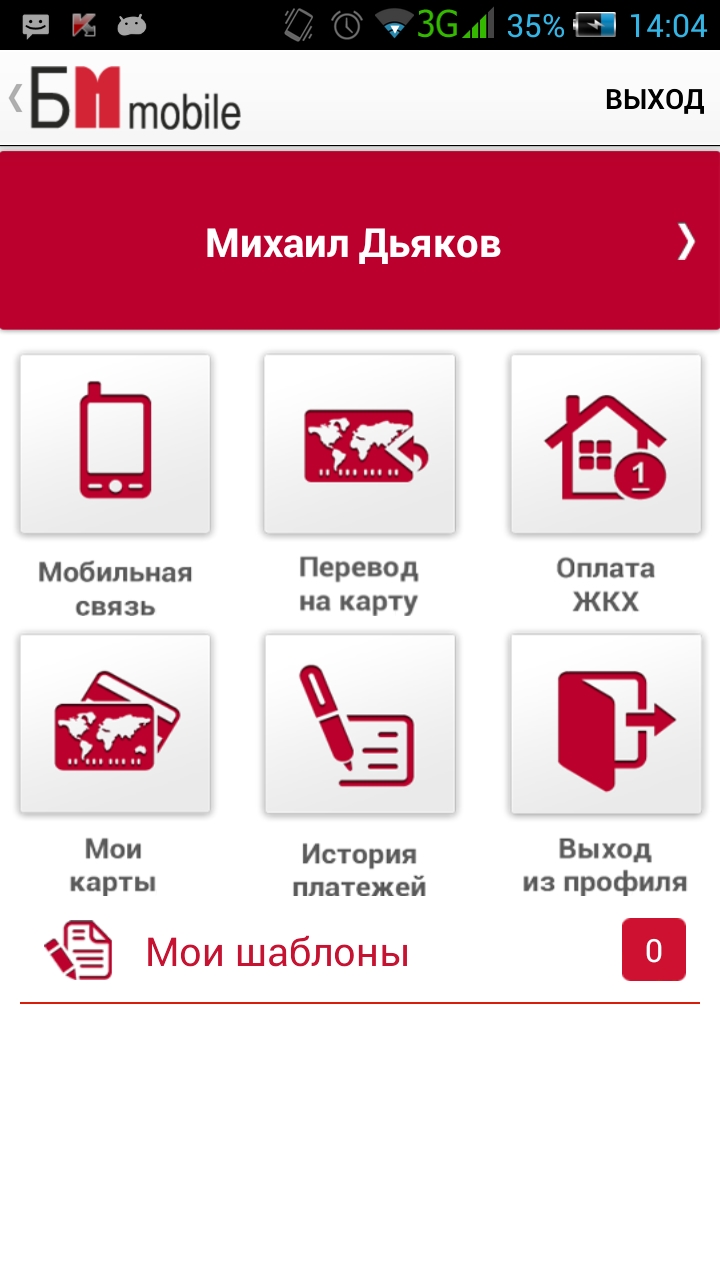This screenshot has width=720, height=1280.
Task: Open Михаил Дьяков profile banner
Action: click(360, 241)
